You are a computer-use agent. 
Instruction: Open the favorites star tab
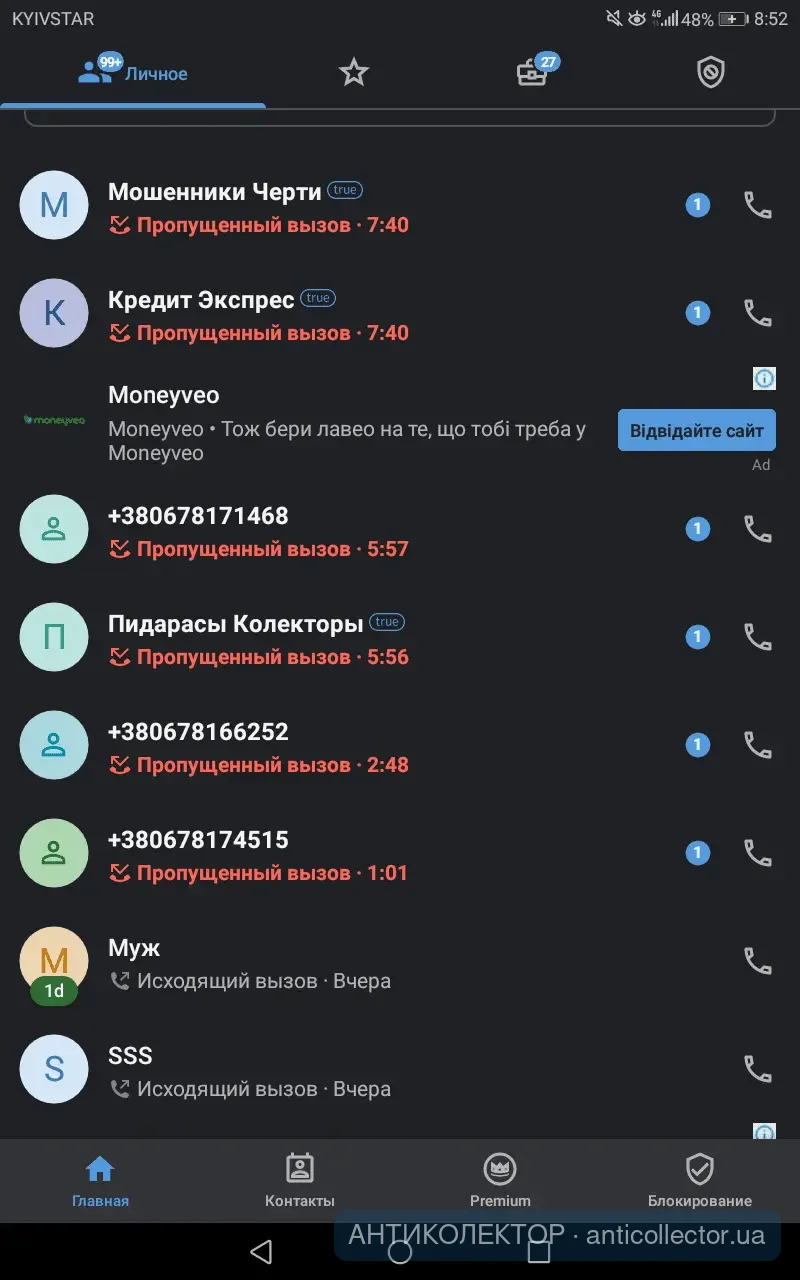354,72
